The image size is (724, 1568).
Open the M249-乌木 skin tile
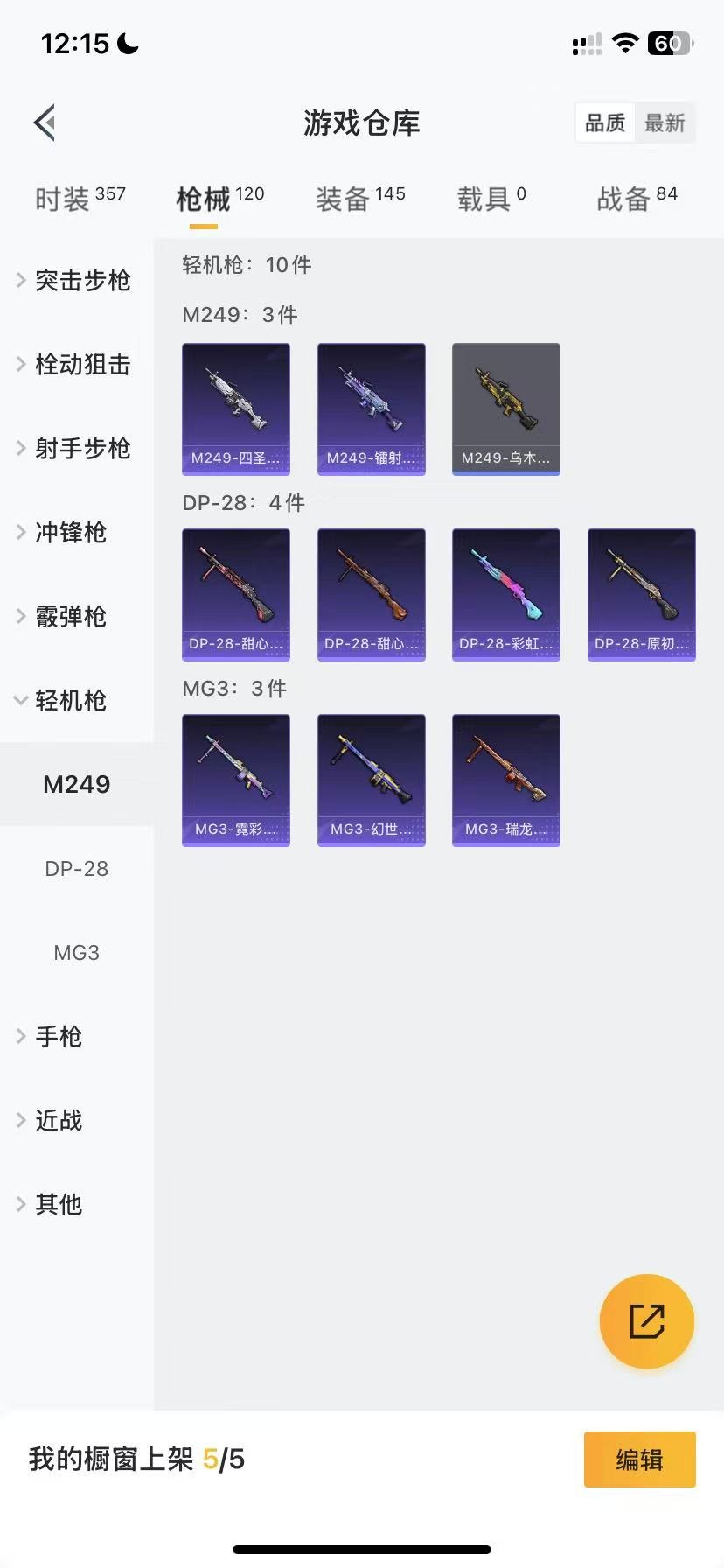505,409
